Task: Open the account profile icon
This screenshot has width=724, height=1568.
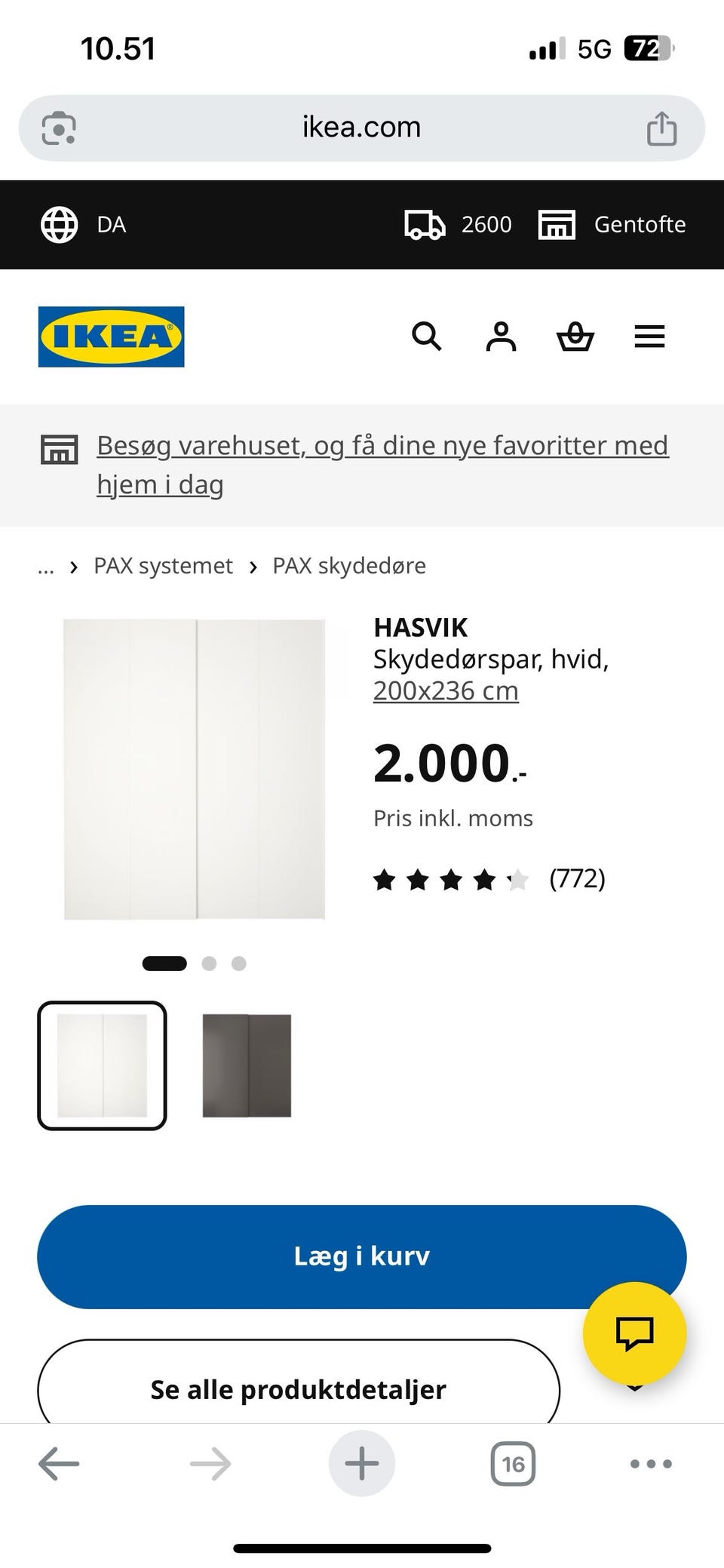Action: coord(501,337)
